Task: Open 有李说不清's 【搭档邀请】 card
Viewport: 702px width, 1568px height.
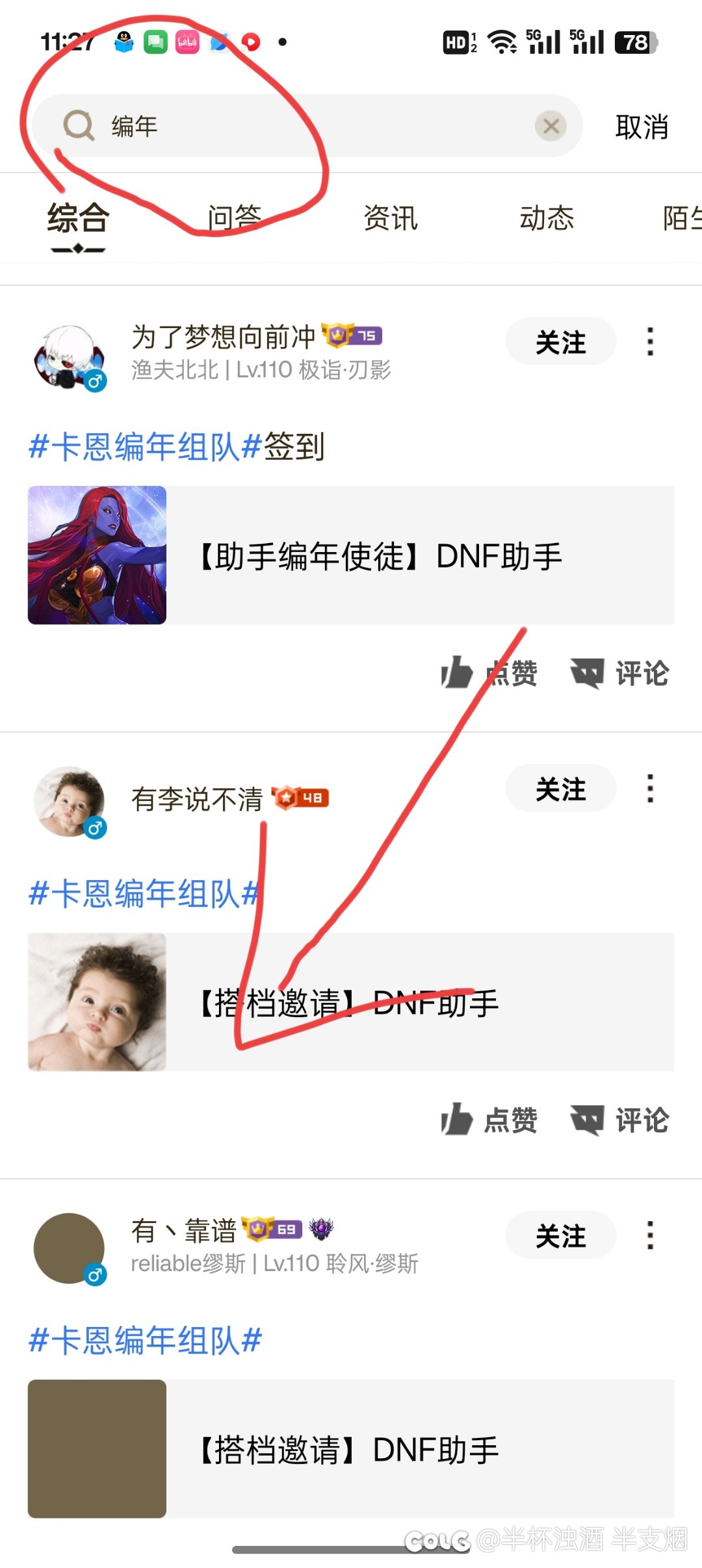Action: [x=351, y=1002]
